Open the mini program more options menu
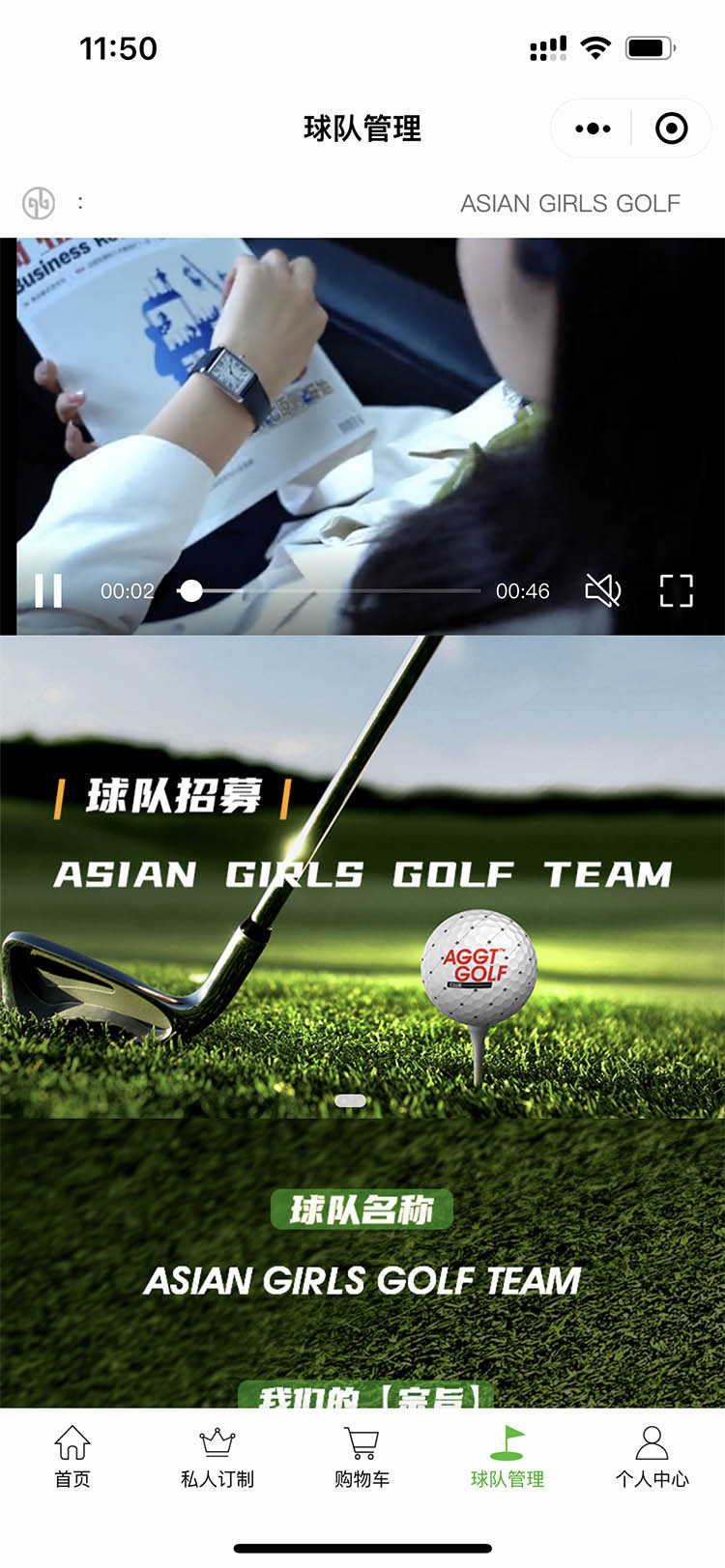This screenshot has width=725, height=1568. pos(593,128)
